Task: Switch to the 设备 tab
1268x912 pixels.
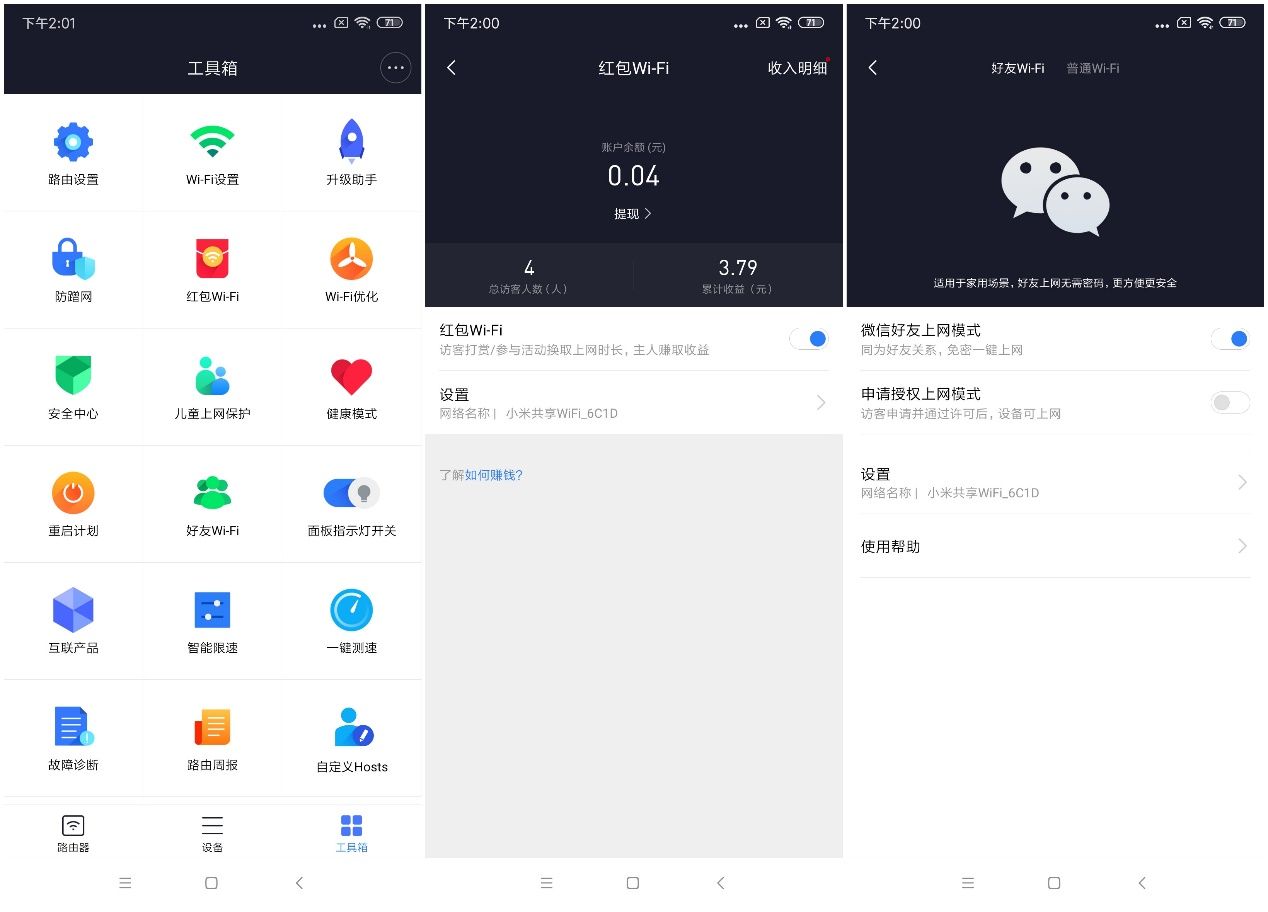Action: click(x=212, y=832)
